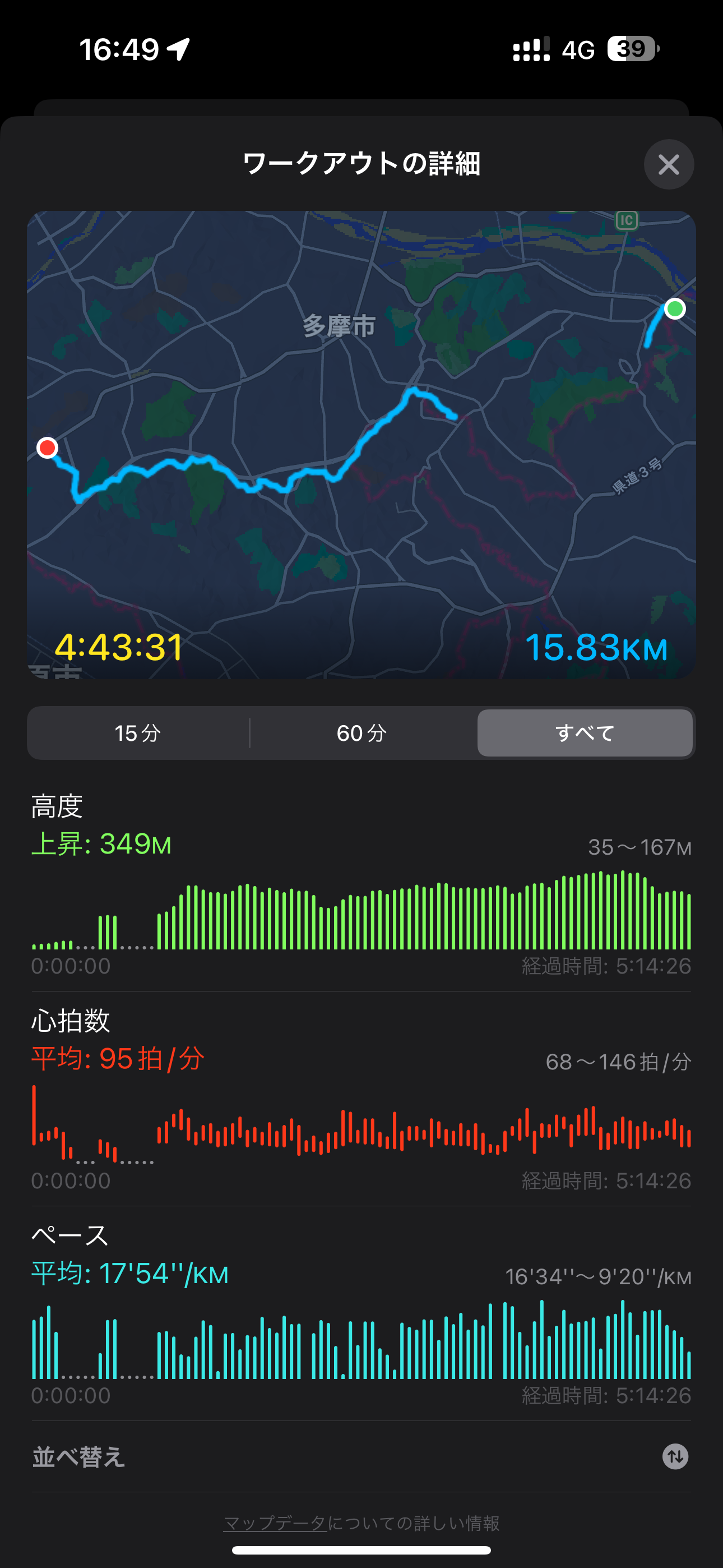Screen dimensions: 723x1568
Task: Open the workout route map
Action: pyautogui.click(x=361, y=444)
